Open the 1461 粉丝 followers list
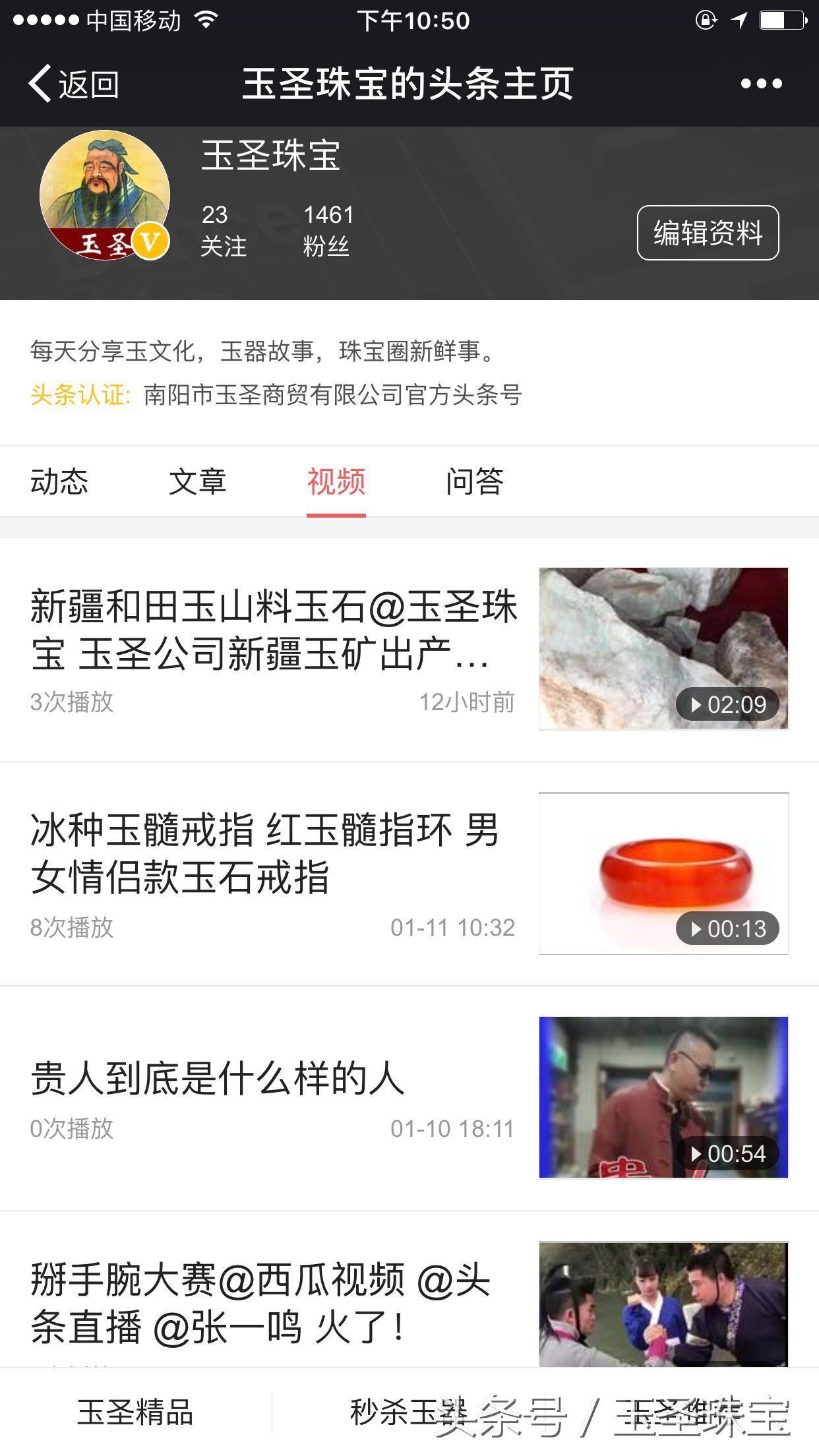This screenshot has height=1456, width=819. [x=328, y=229]
